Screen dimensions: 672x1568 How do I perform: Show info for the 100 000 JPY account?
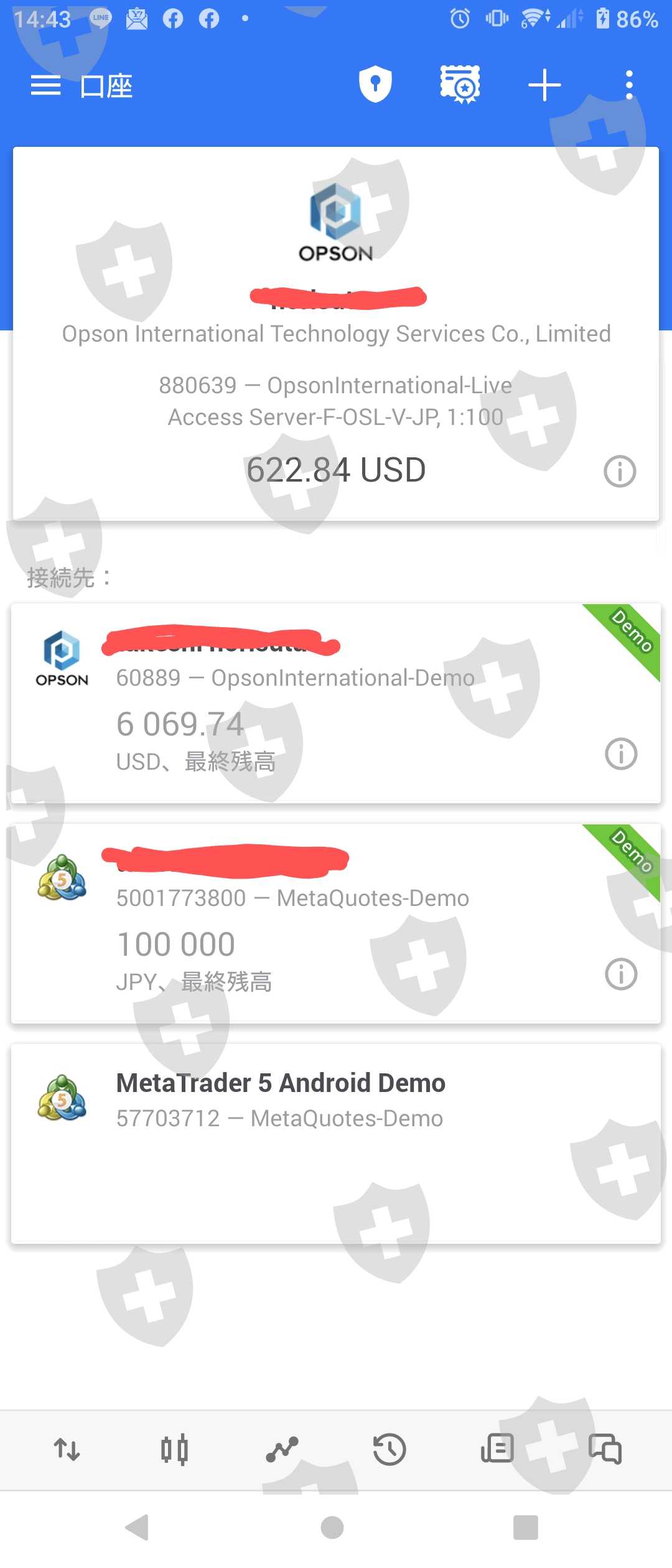tap(621, 974)
